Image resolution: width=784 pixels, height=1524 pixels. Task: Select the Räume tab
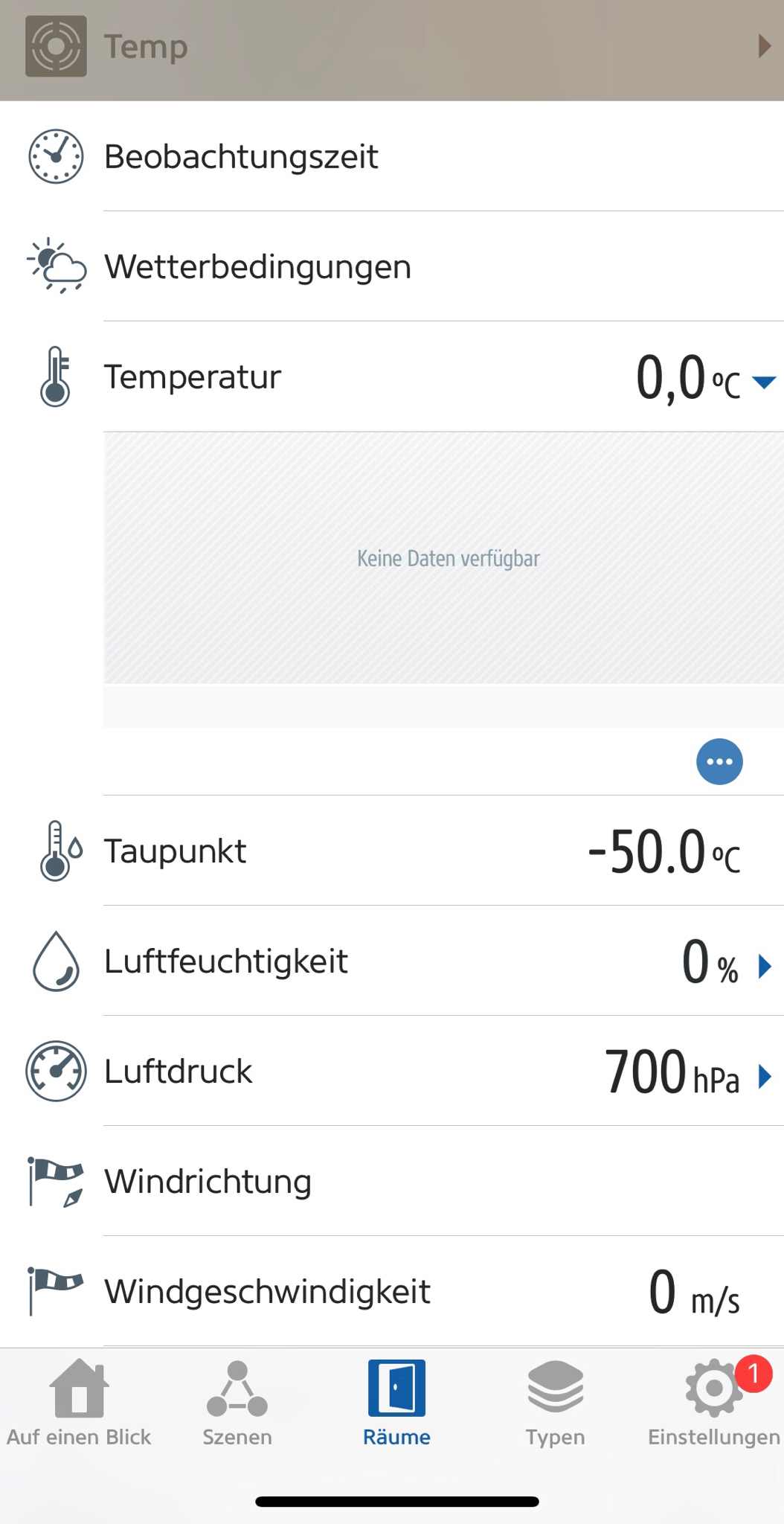pyautogui.click(x=396, y=1403)
